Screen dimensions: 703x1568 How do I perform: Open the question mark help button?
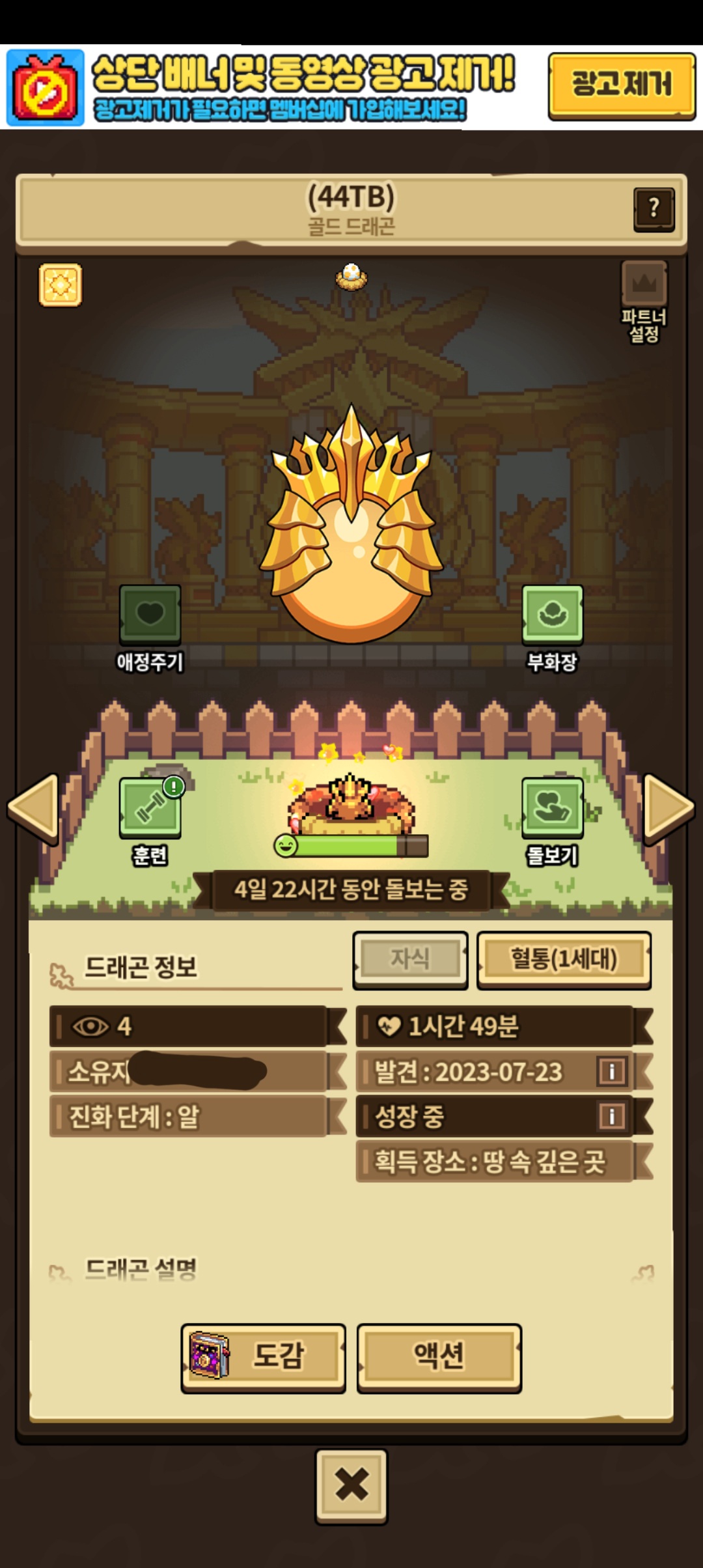tap(654, 209)
